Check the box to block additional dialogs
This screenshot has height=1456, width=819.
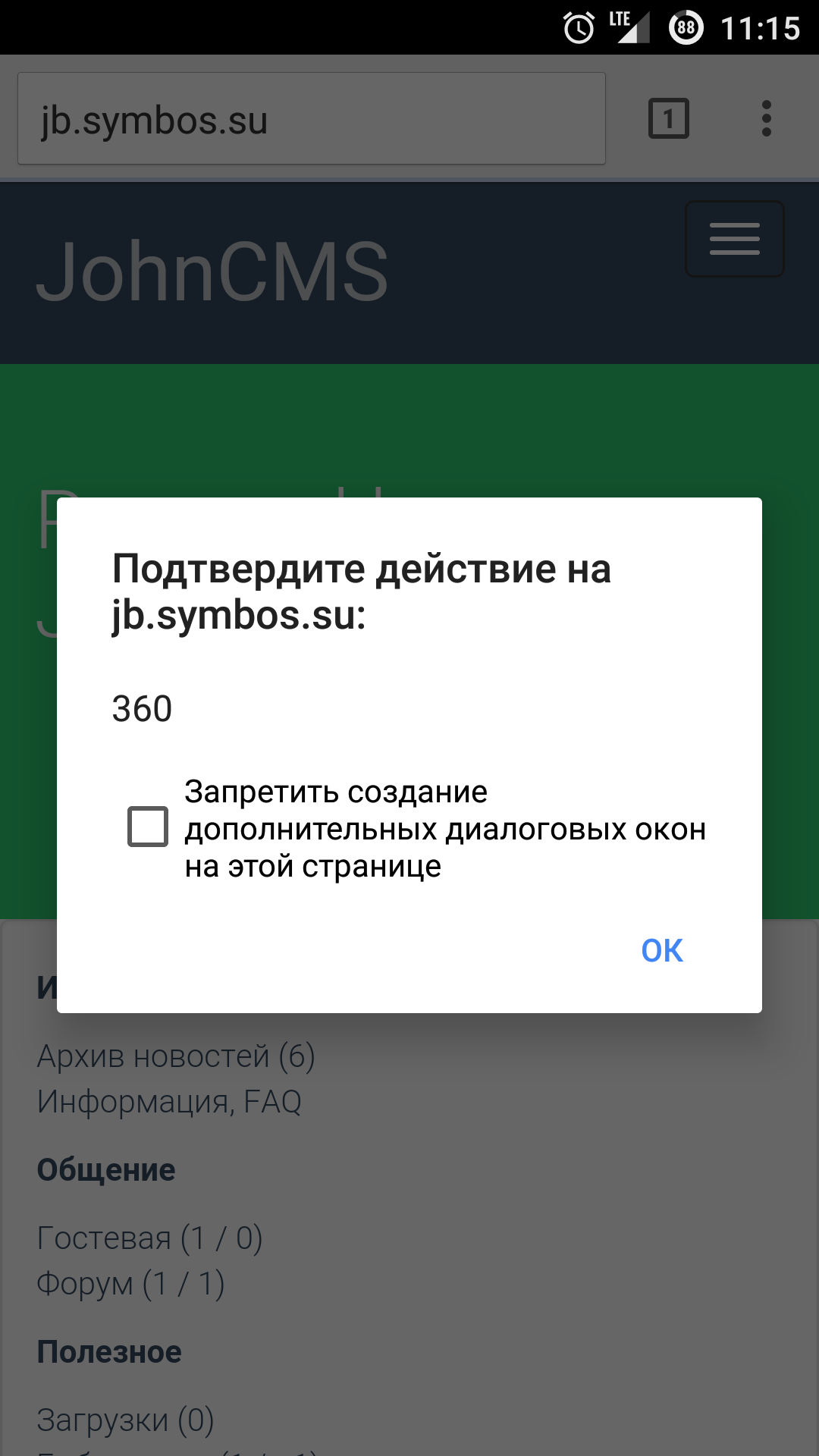click(148, 827)
